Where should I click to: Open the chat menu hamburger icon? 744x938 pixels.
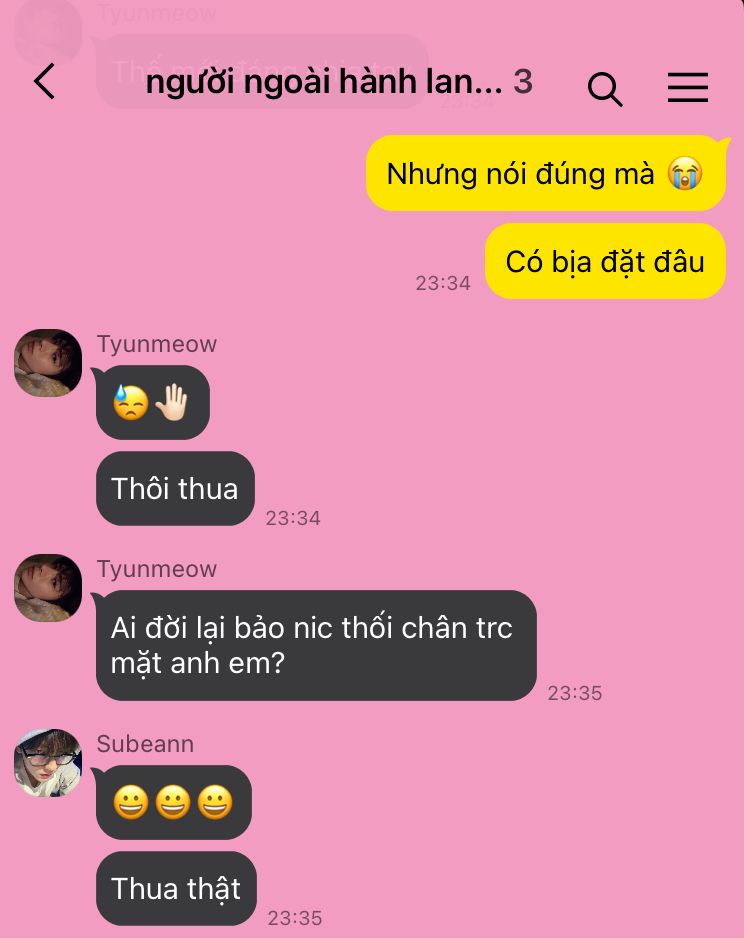[687, 88]
